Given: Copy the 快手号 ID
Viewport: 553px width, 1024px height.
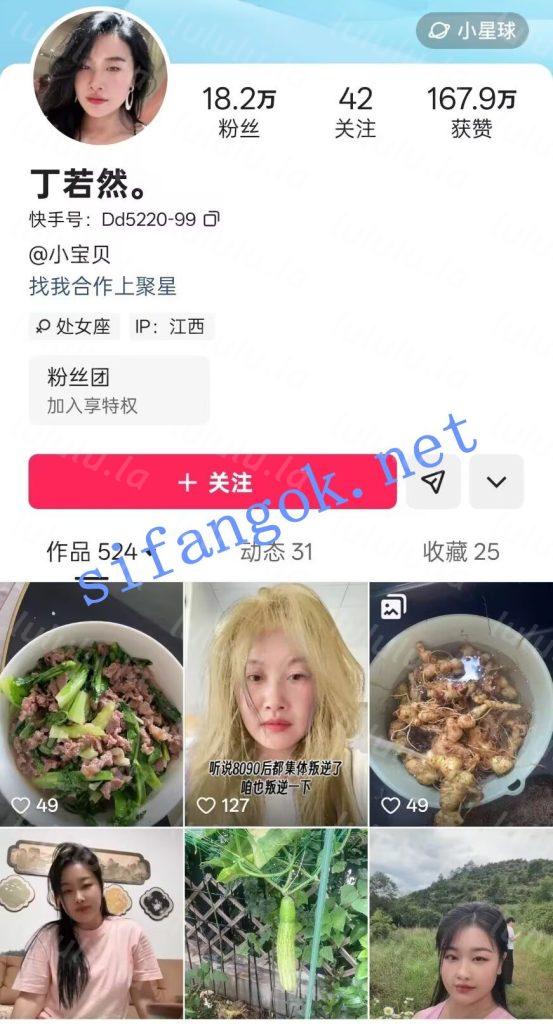Looking at the screenshot, I should [x=212, y=219].
